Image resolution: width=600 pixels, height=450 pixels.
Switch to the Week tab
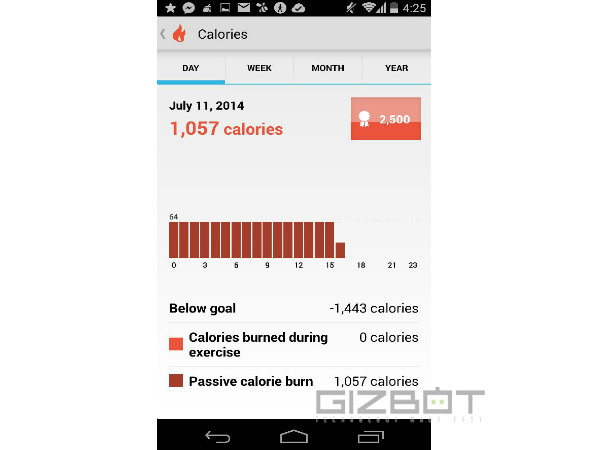tap(259, 68)
